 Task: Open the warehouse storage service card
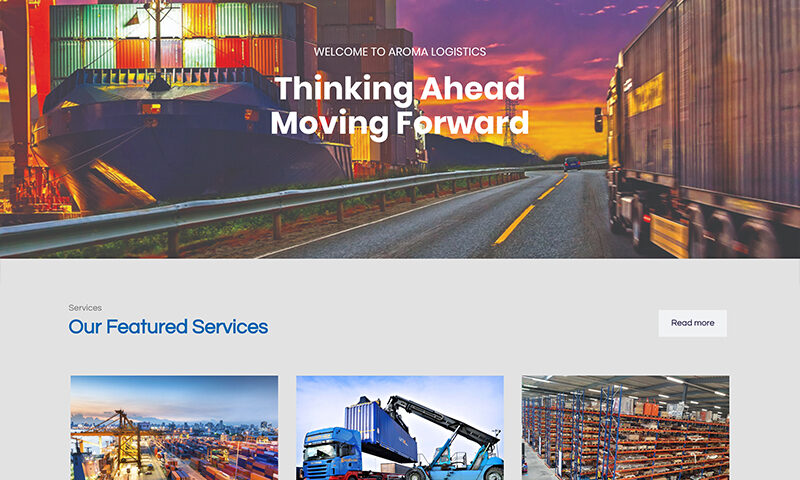click(x=625, y=428)
